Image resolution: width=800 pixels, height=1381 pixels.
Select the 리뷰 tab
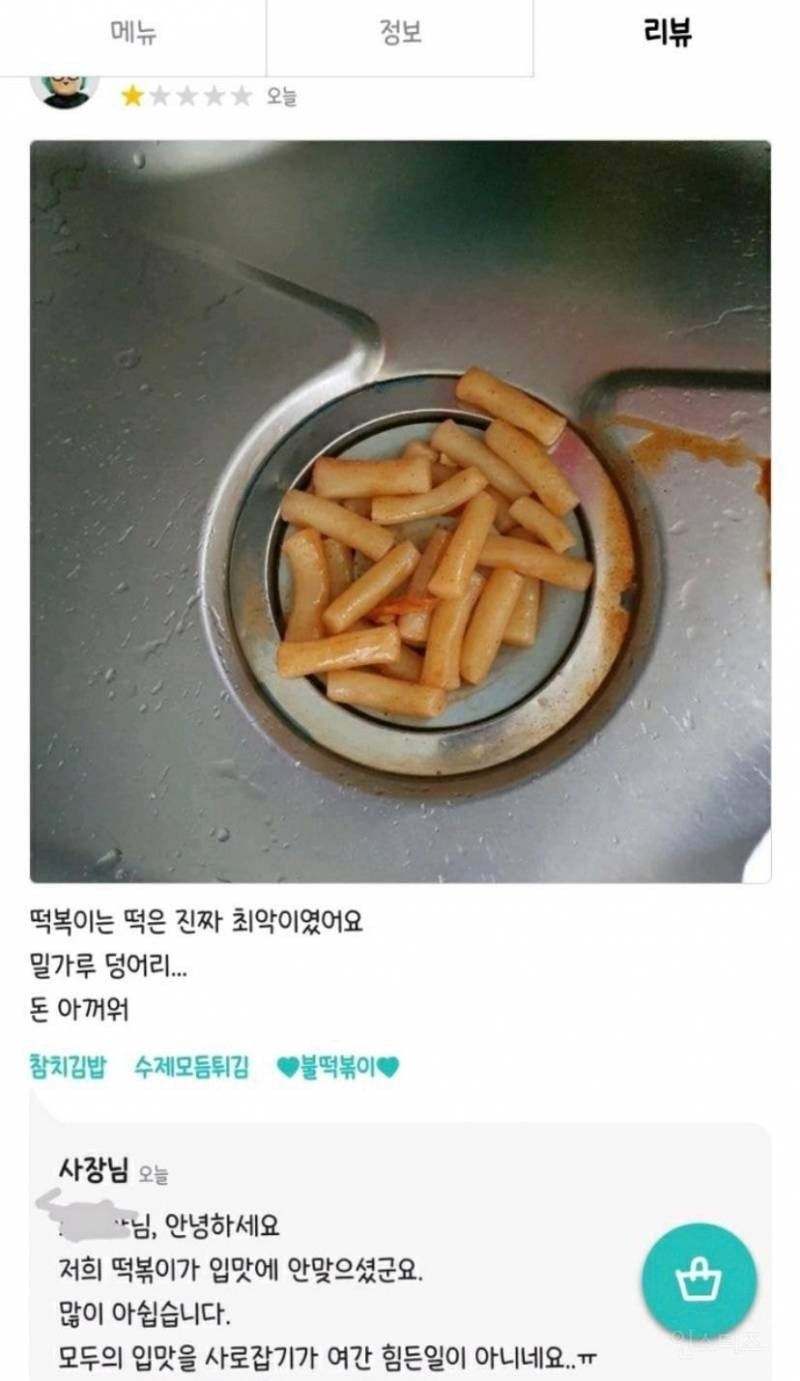tap(667, 34)
